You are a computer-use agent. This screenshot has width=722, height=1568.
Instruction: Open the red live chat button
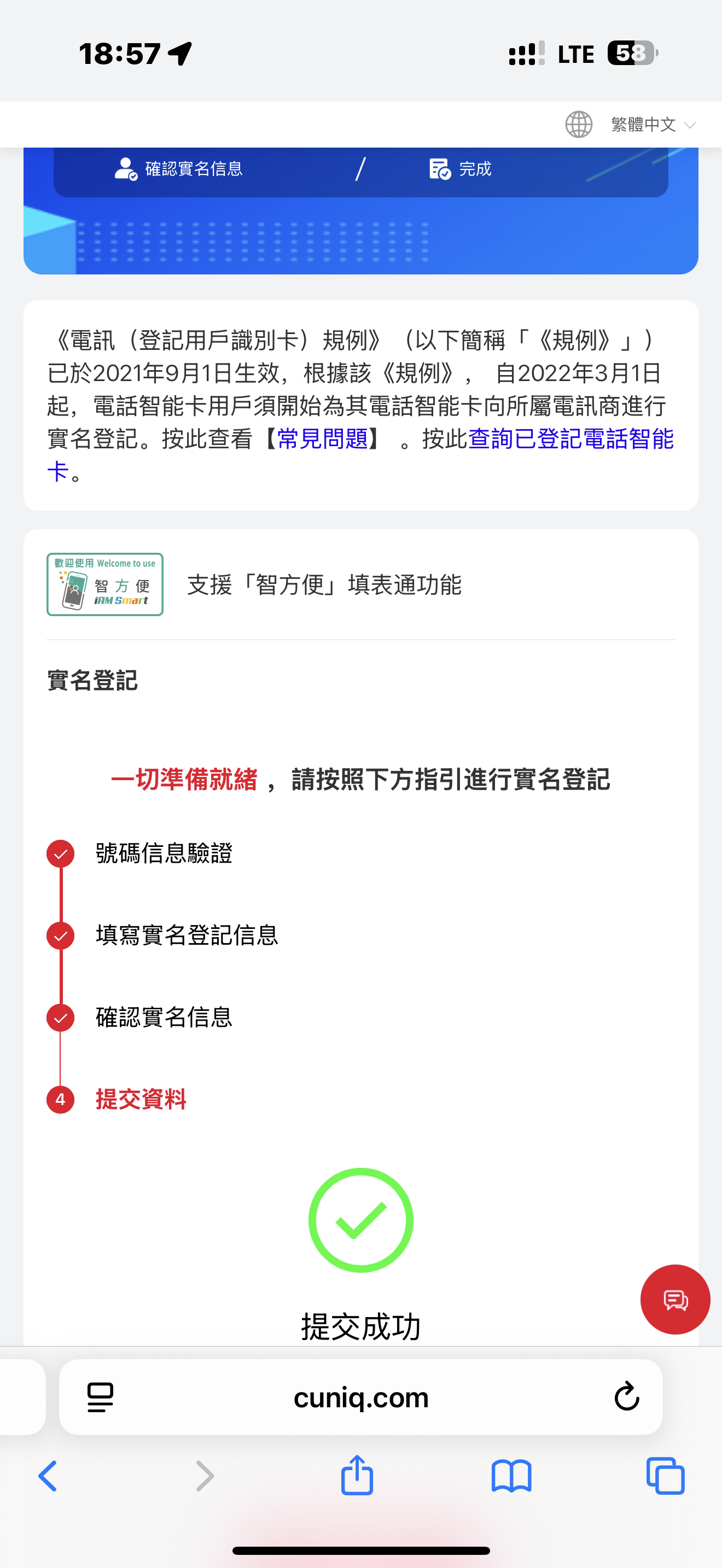pos(674,1300)
